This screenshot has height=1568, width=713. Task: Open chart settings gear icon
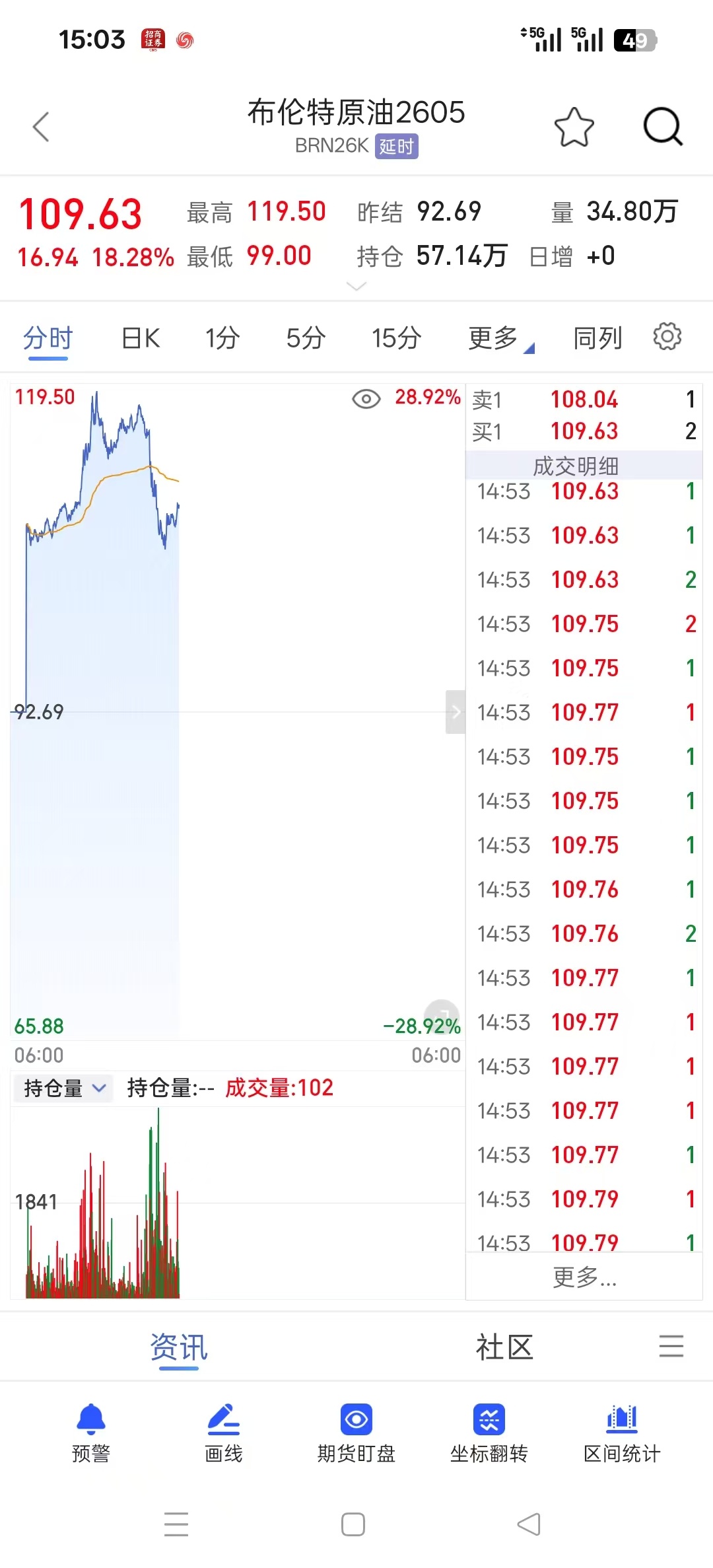(667, 337)
